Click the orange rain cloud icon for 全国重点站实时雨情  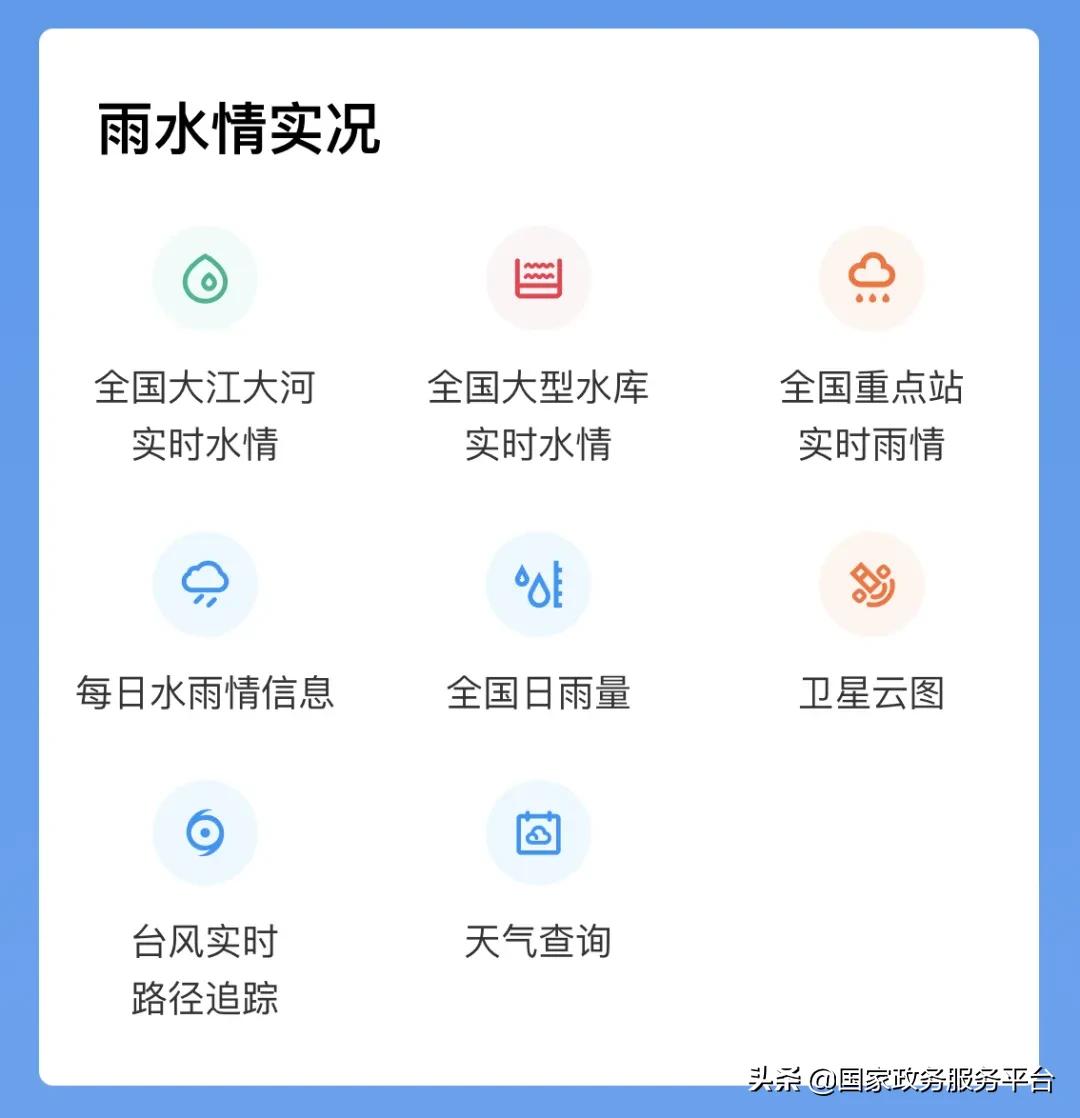coord(872,279)
